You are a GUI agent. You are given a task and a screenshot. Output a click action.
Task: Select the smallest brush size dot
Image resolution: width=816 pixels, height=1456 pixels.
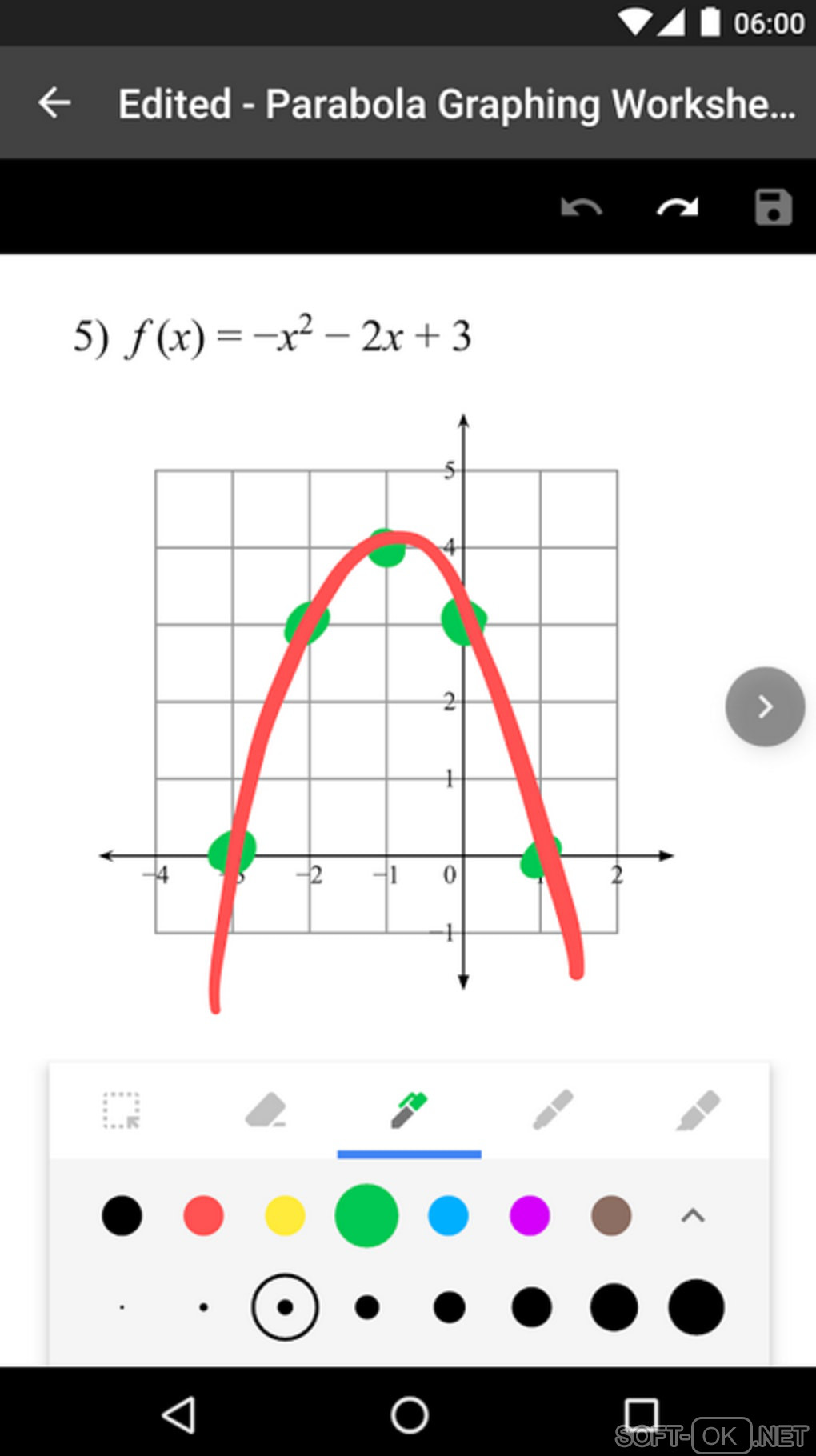122,1307
